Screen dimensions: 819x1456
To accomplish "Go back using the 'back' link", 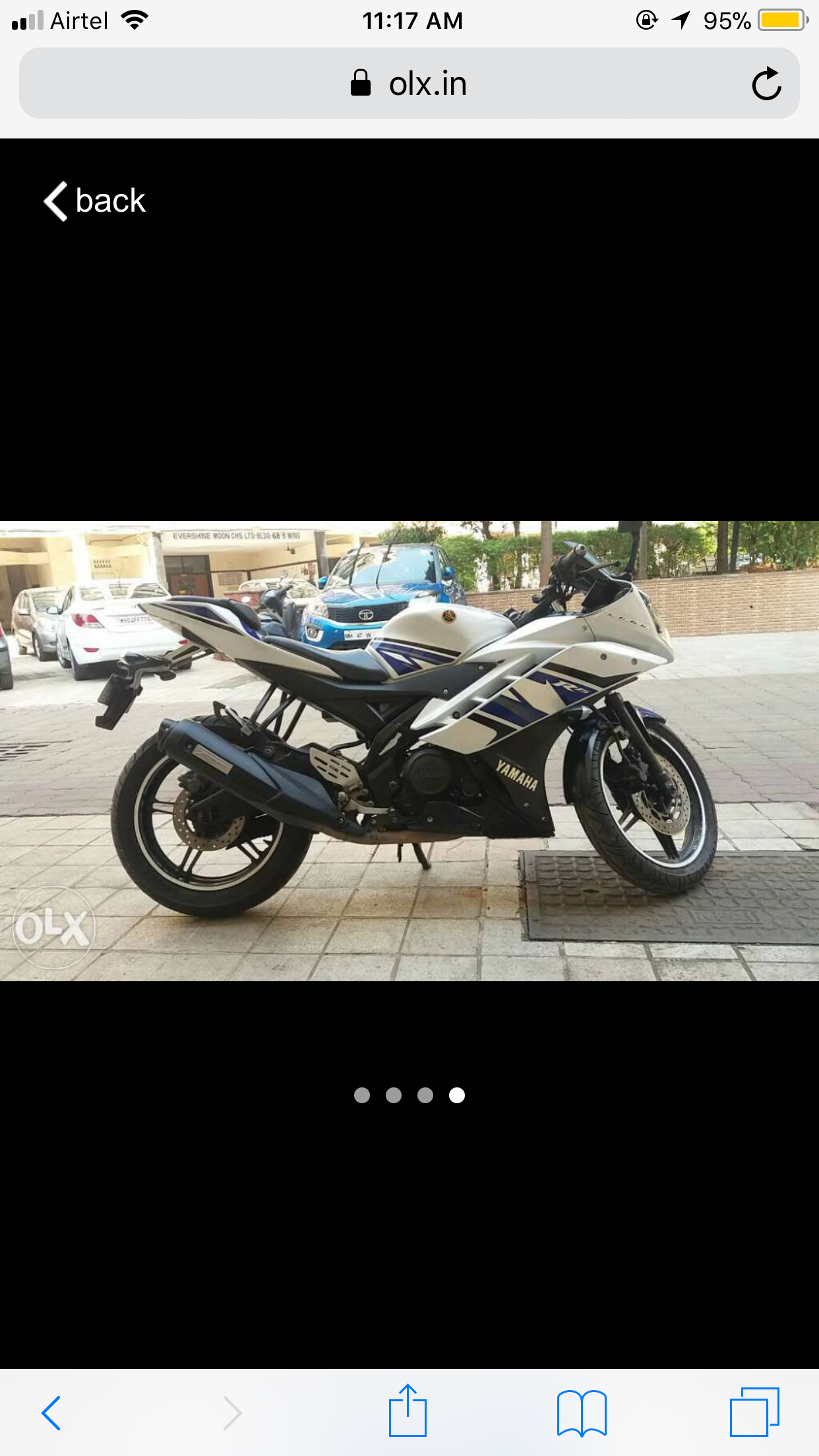I will (x=109, y=200).
